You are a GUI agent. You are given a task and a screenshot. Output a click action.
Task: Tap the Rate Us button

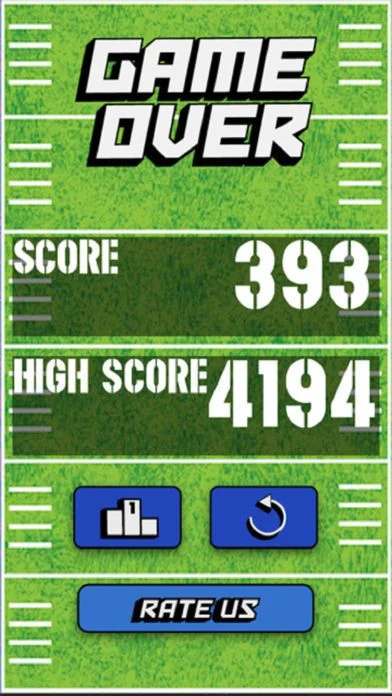click(x=196, y=609)
